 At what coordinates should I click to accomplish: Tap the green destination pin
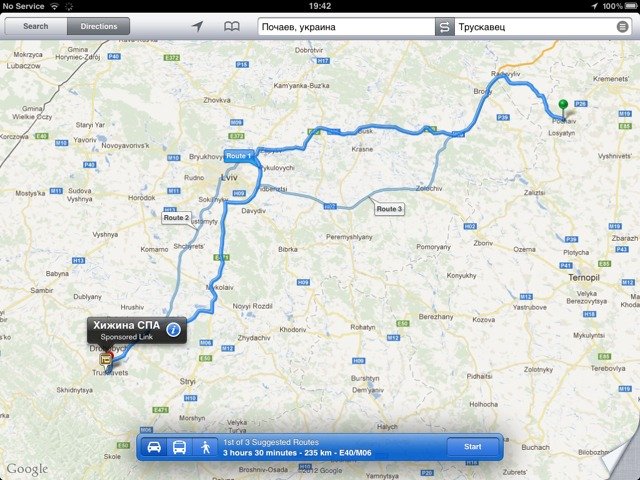click(563, 108)
